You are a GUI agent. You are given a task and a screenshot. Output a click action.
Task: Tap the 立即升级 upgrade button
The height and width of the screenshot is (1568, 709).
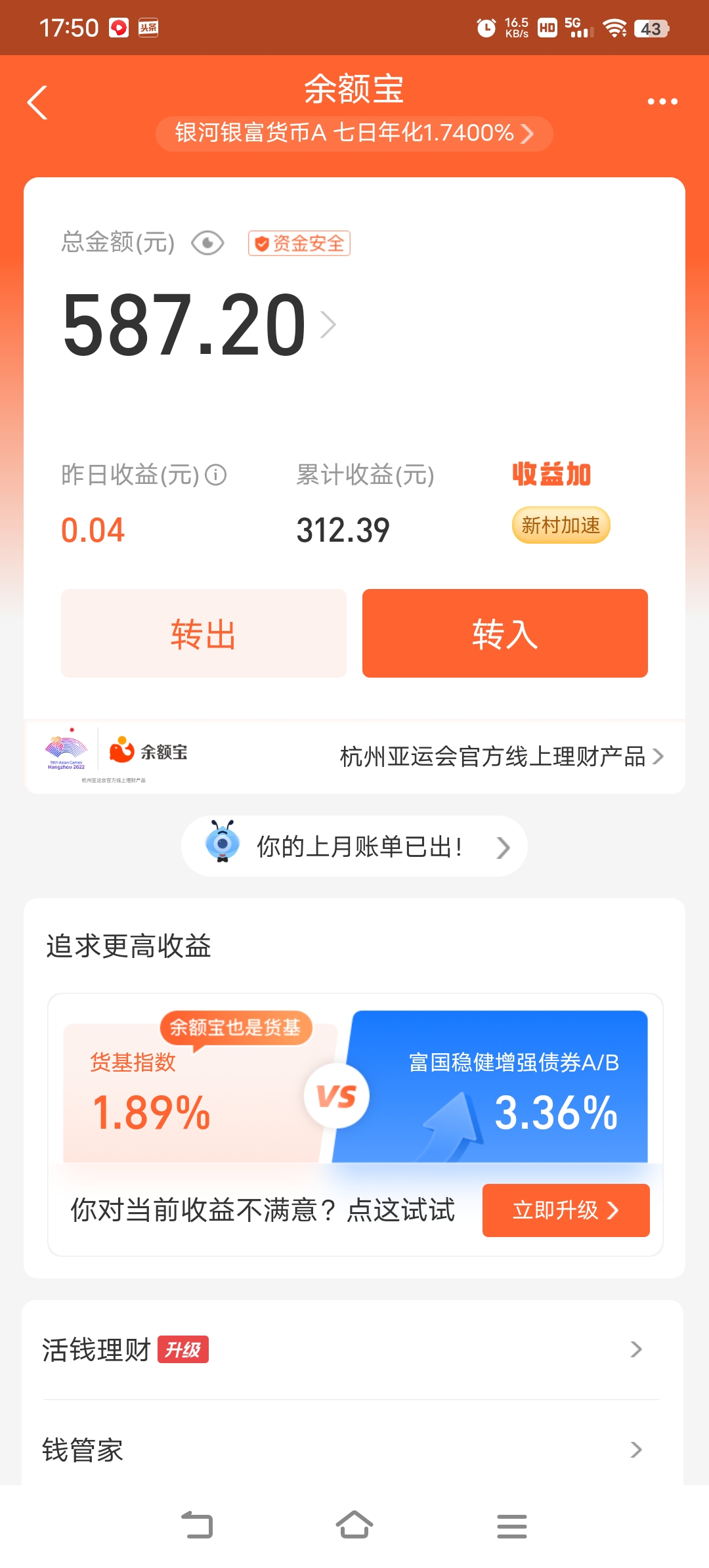point(565,1210)
